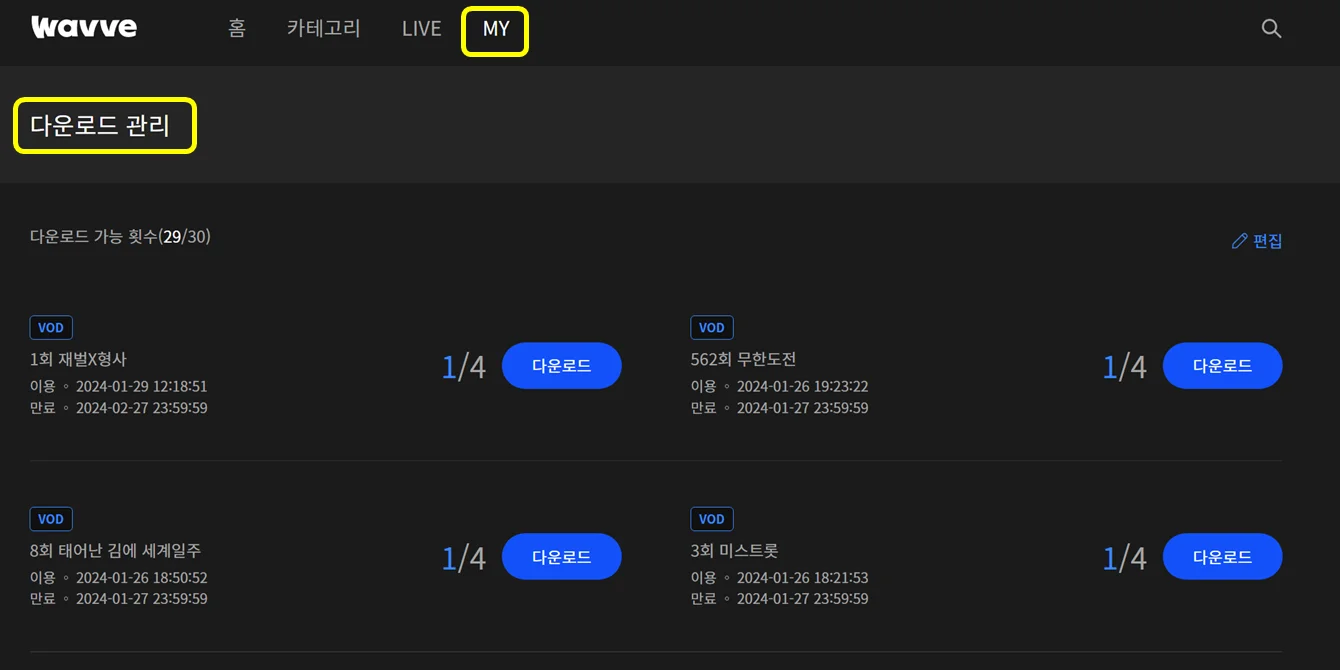Switch to the LIVE tab
Viewport: 1340px width, 670px height.
click(421, 29)
